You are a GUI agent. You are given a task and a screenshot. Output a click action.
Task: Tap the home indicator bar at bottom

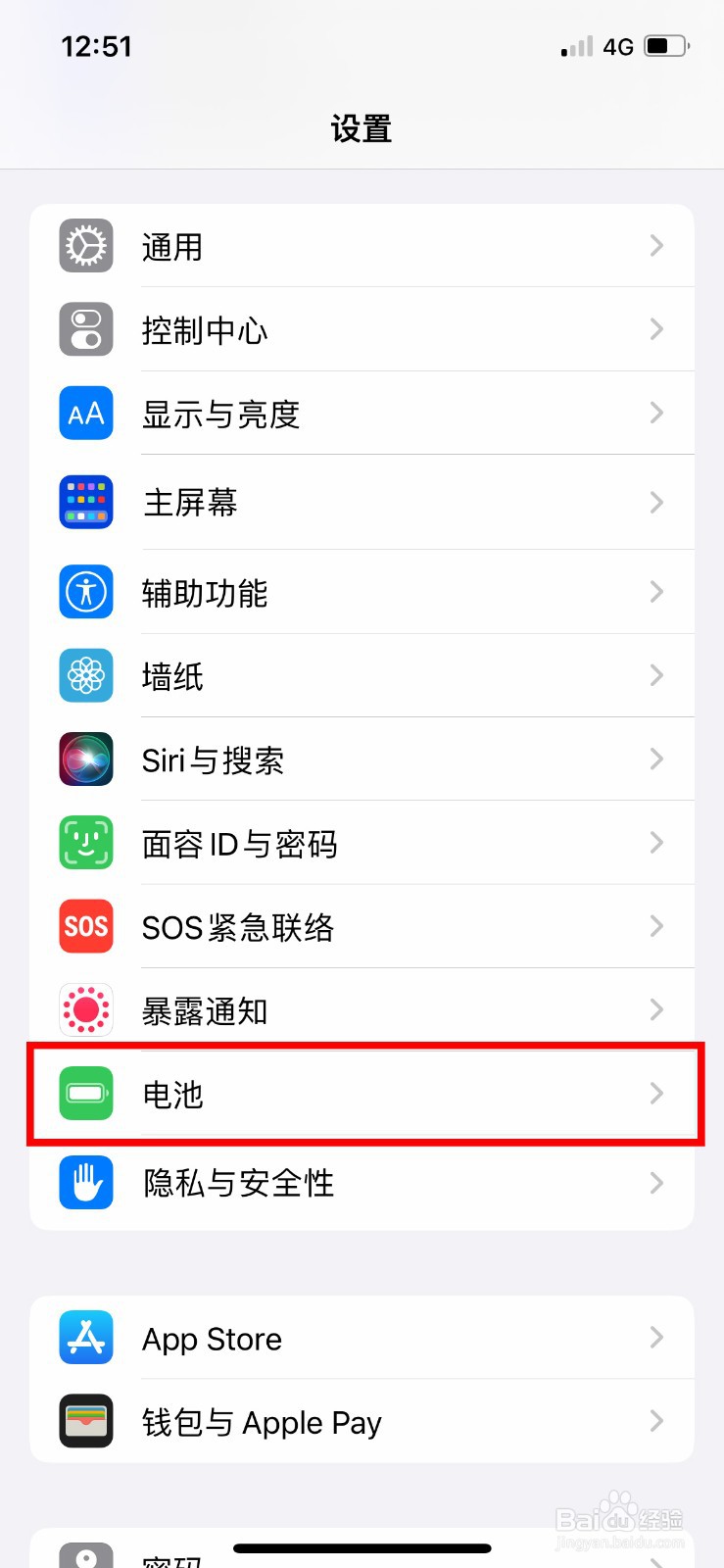pyautogui.click(x=362, y=1549)
